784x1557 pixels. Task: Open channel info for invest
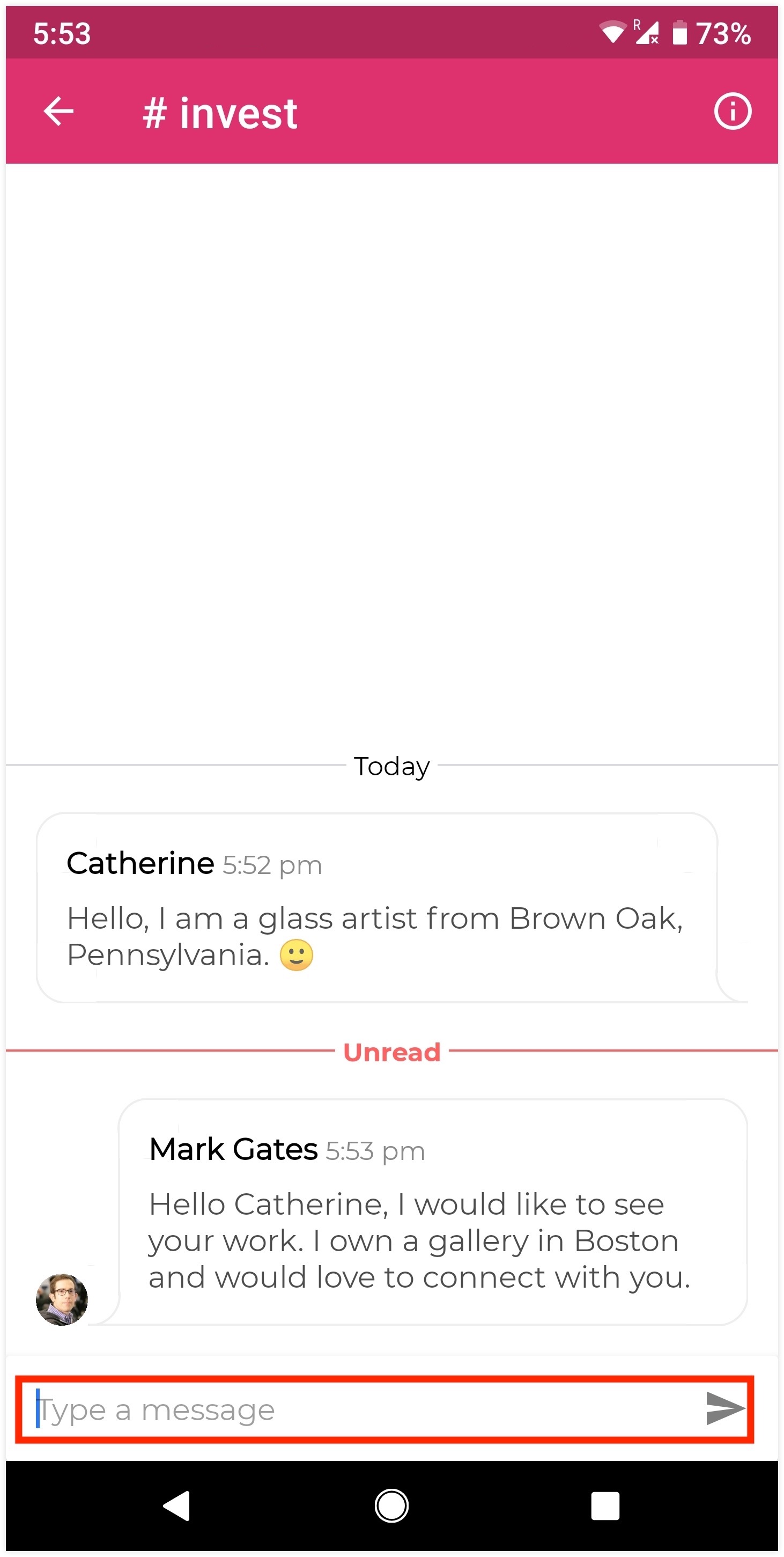[x=732, y=112]
